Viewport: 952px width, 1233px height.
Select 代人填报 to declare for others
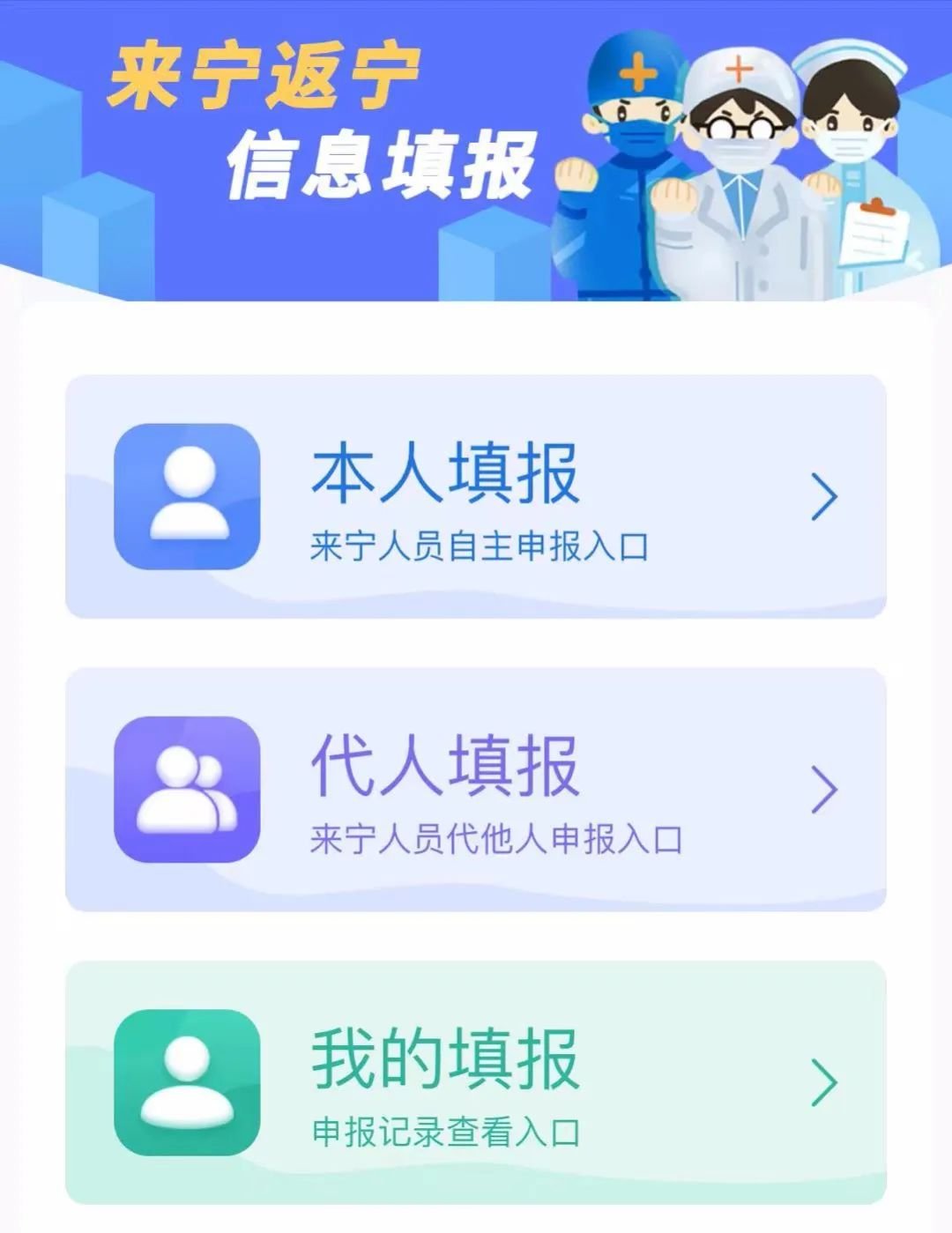pyautogui.click(x=476, y=789)
